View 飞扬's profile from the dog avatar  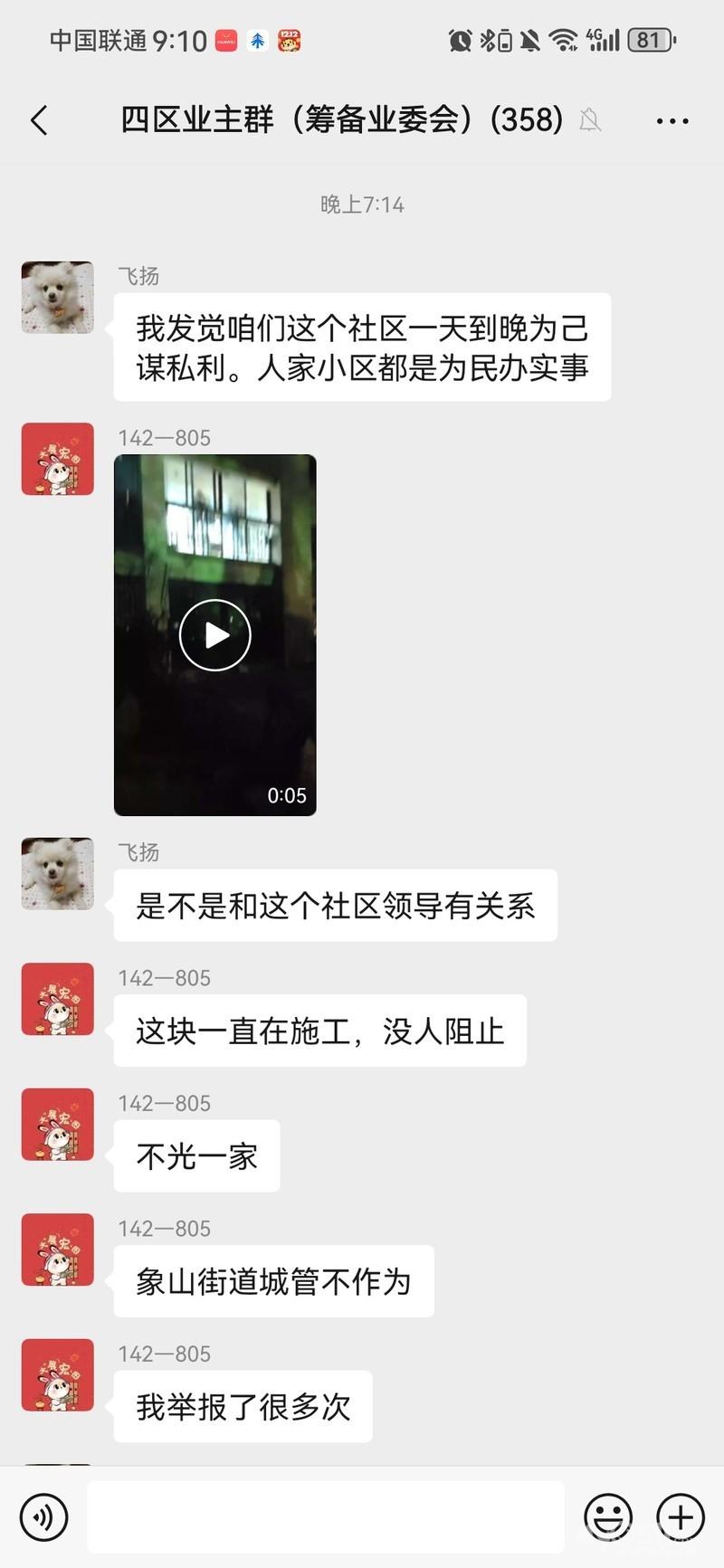point(58,298)
